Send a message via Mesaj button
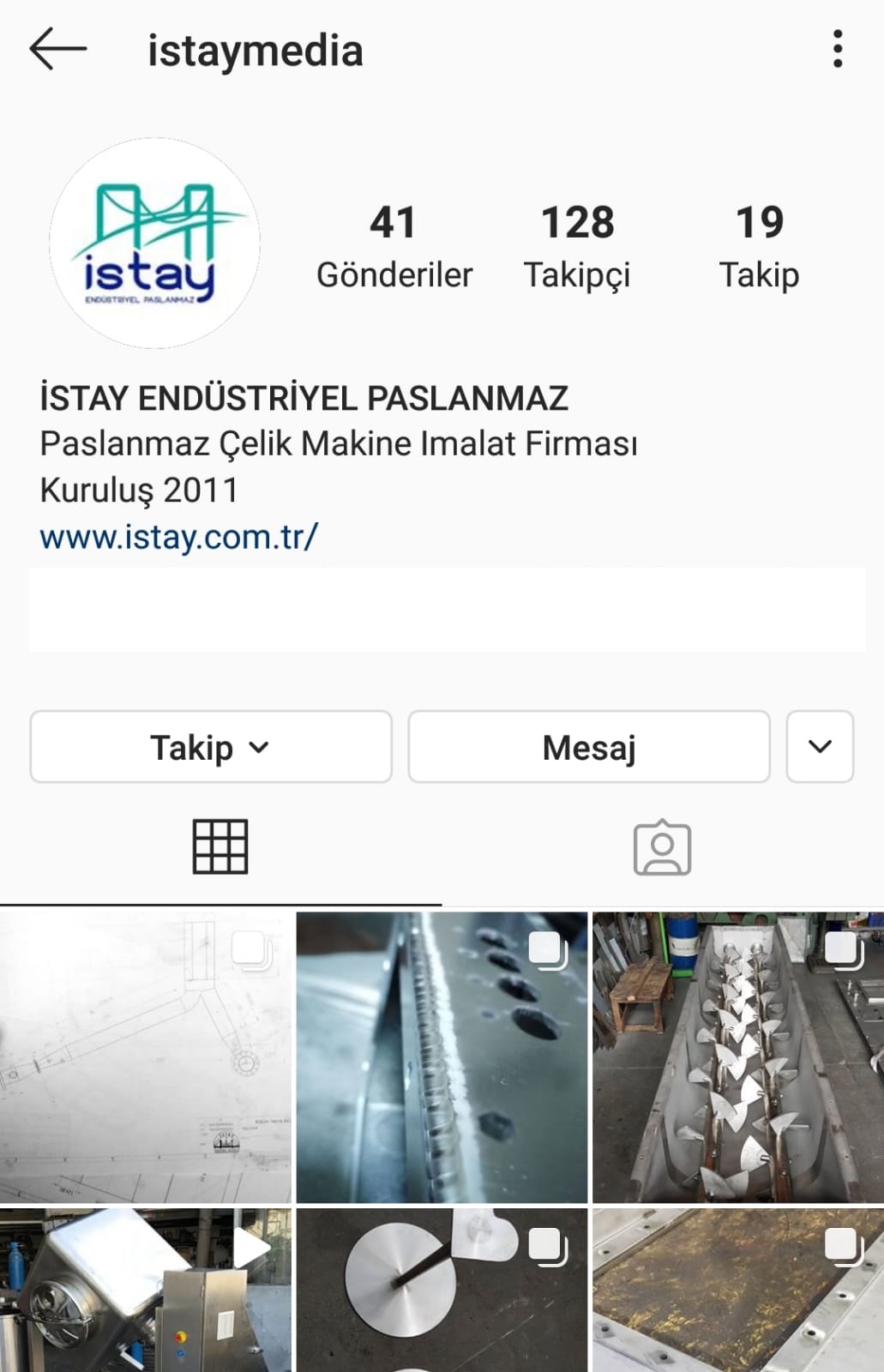Viewport: 884px width, 1372px height. point(589,747)
